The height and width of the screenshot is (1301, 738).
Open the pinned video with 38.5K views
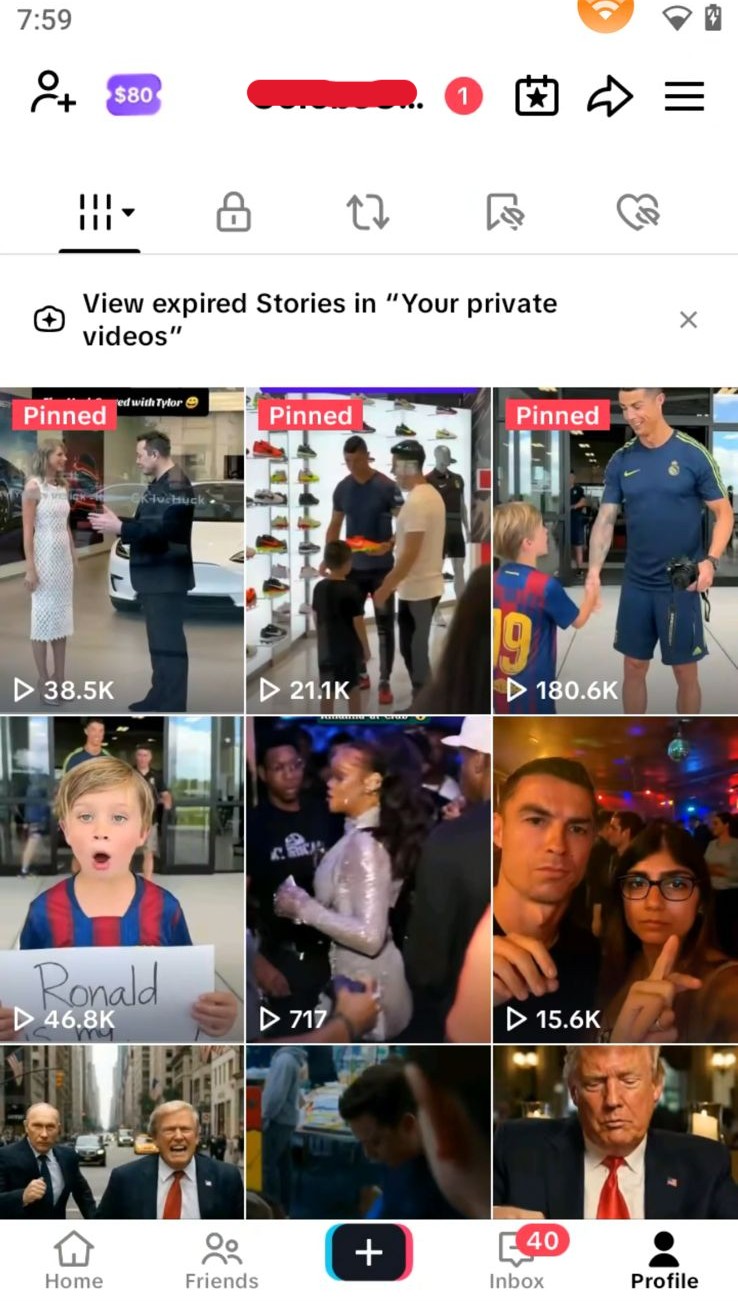pos(122,550)
